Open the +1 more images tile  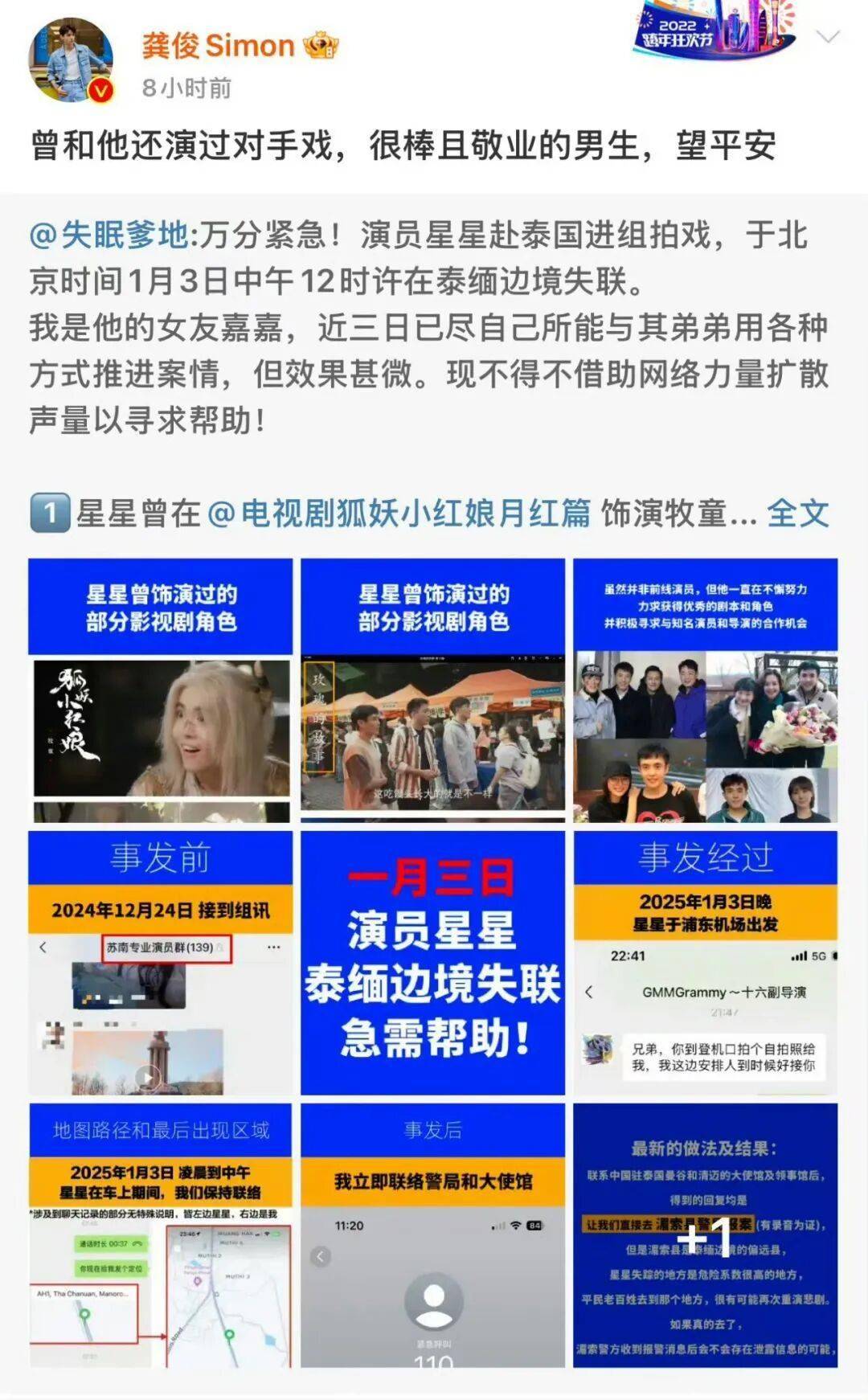[x=705, y=1234]
